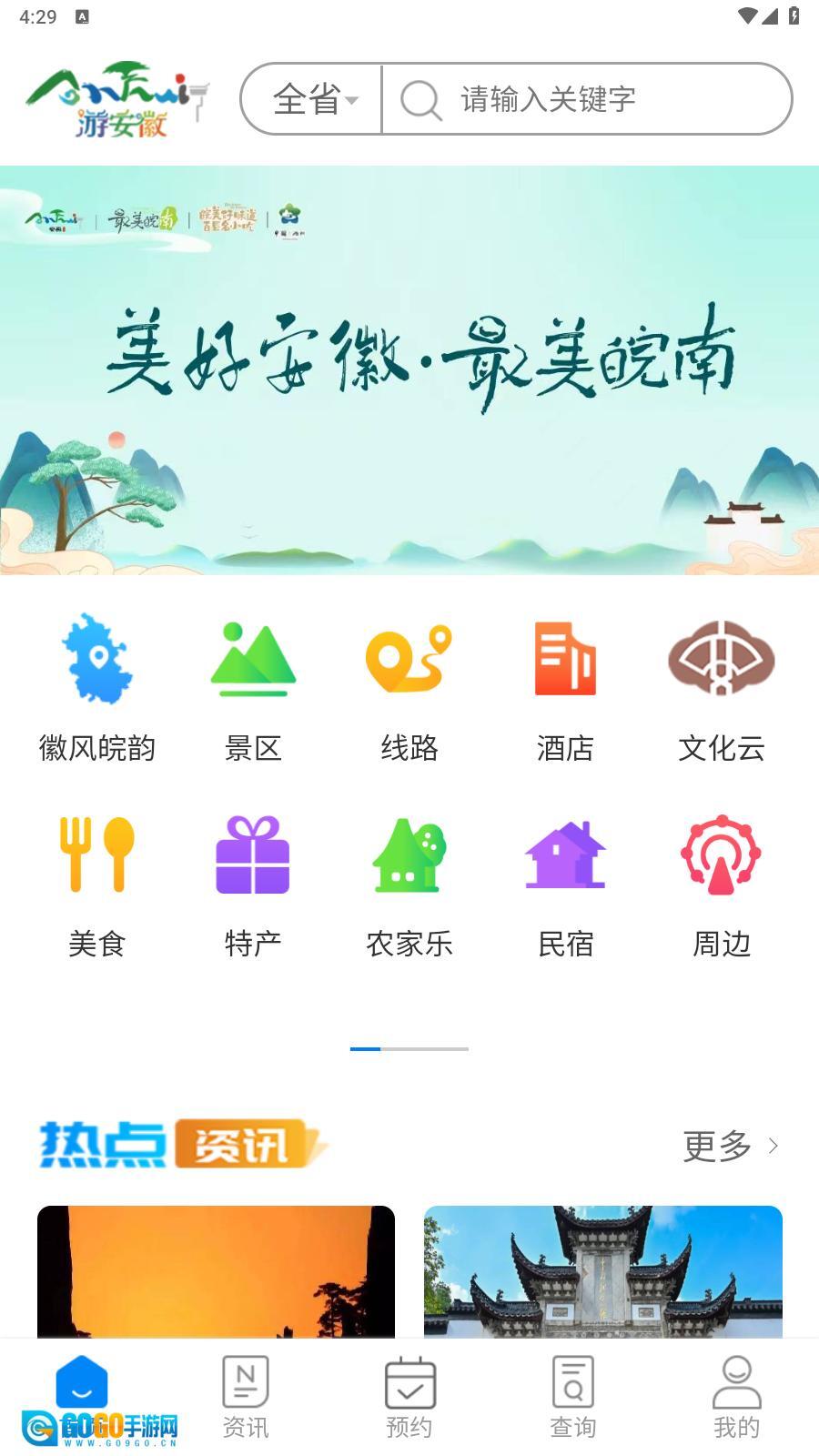Explore the 美食 food category
Viewport: 819px width, 1456px height.
tap(96, 883)
